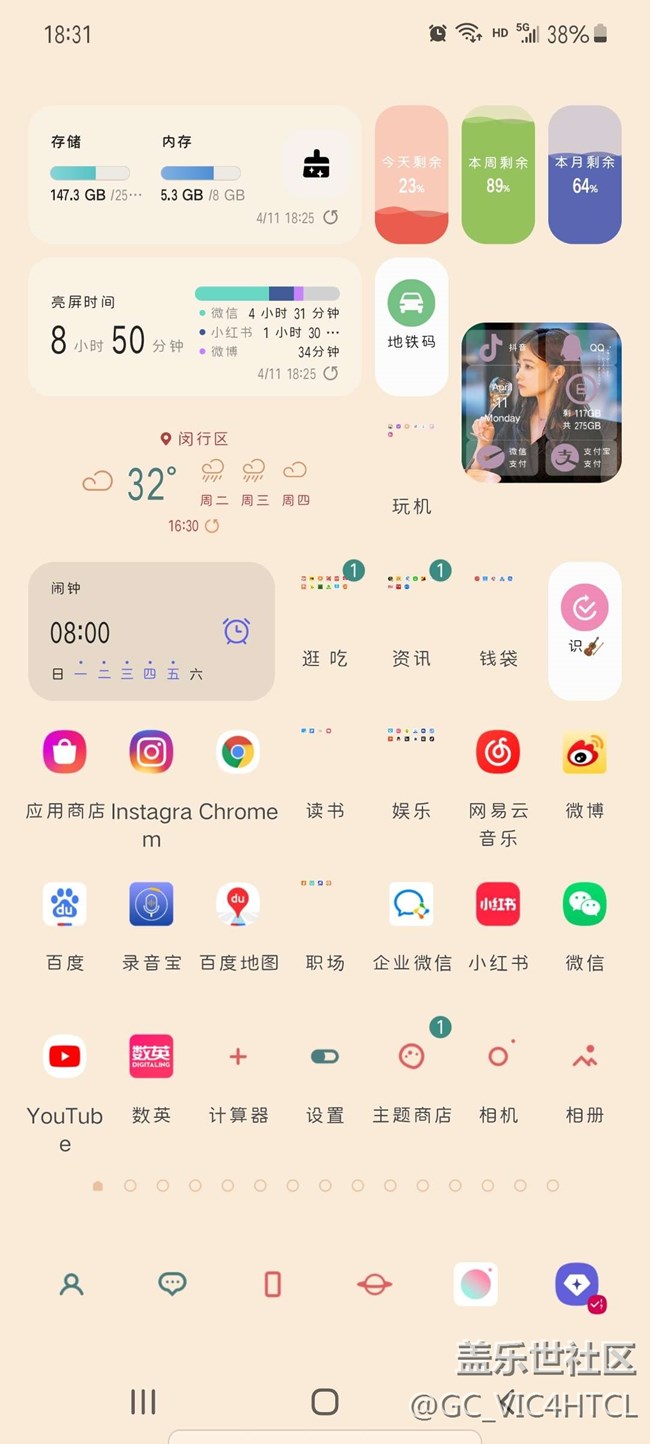This screenshot has width=650, height=1444.
Task: Tap the system home button
Action: (x=325, y=1401)
